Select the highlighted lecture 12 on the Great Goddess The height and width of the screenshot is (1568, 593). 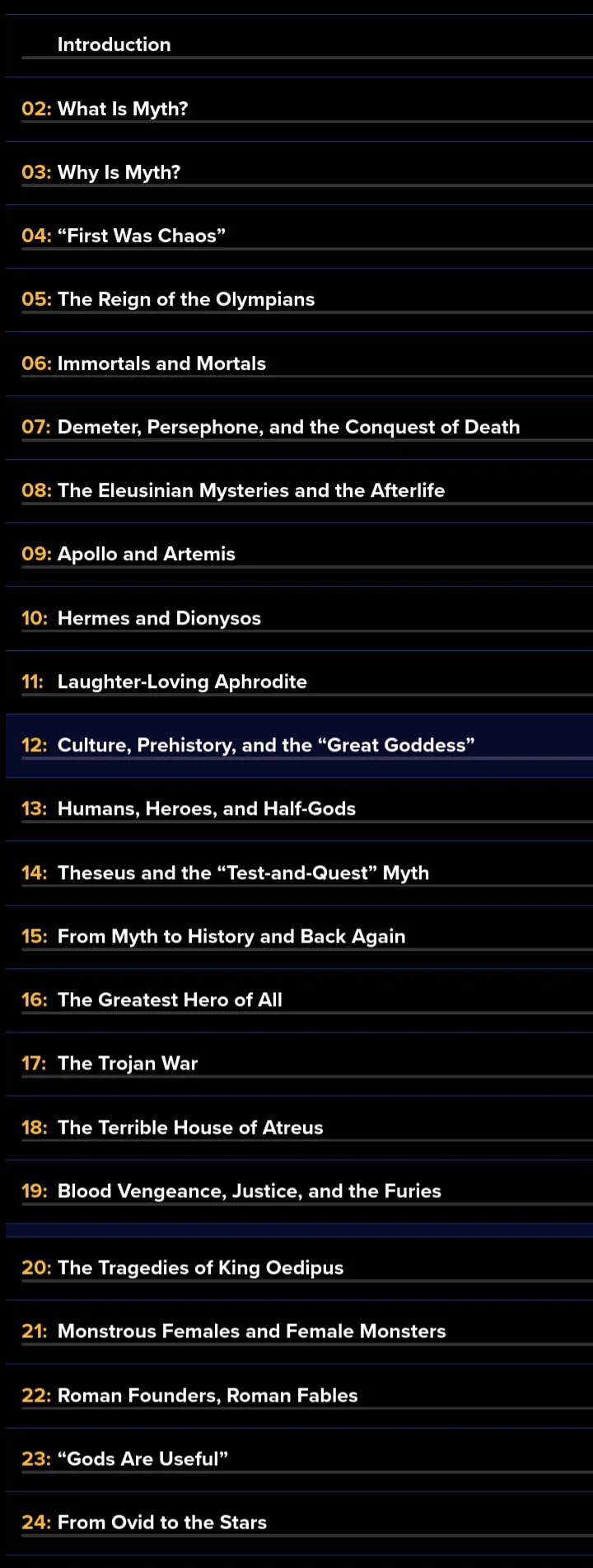click(x=299, y=745)
